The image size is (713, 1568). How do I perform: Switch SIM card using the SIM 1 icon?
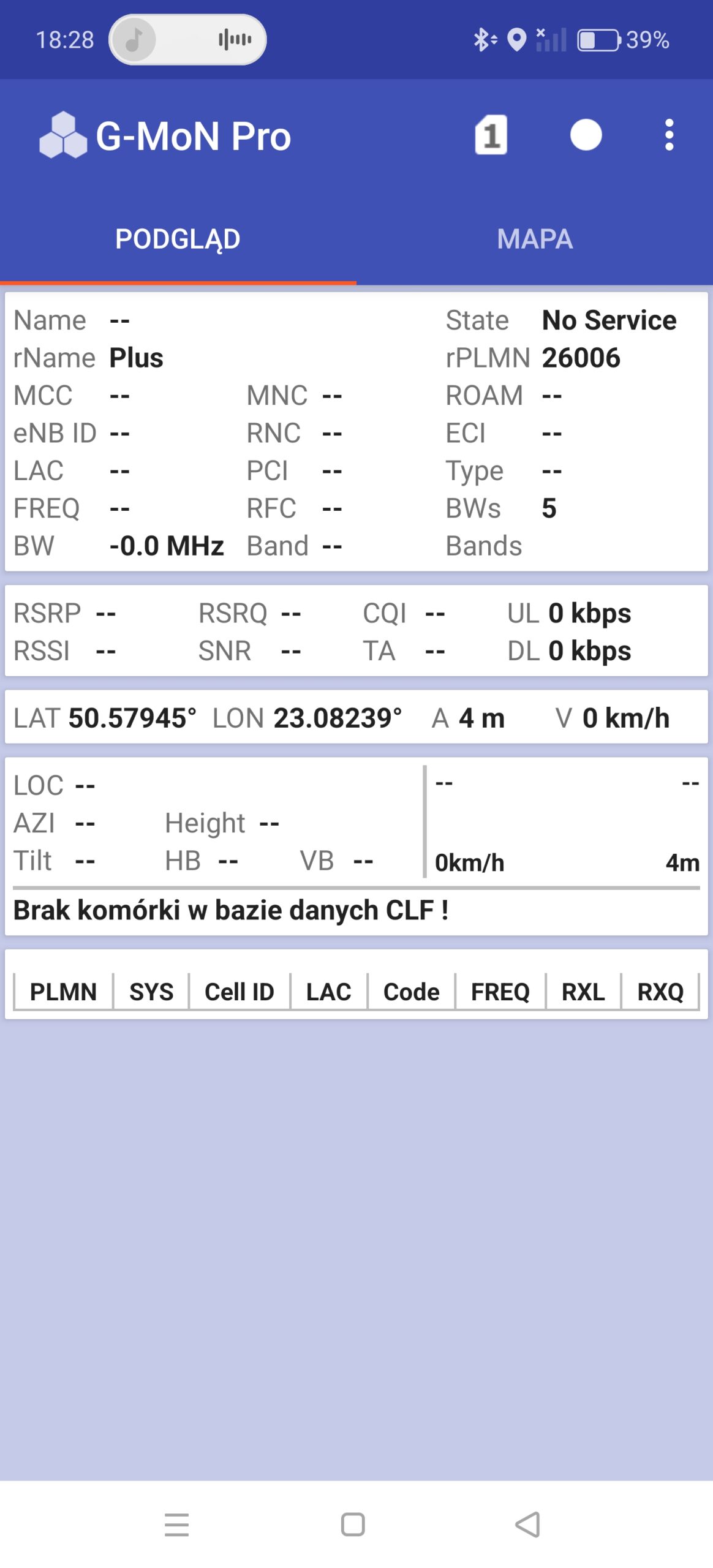[x=491, y=135]
